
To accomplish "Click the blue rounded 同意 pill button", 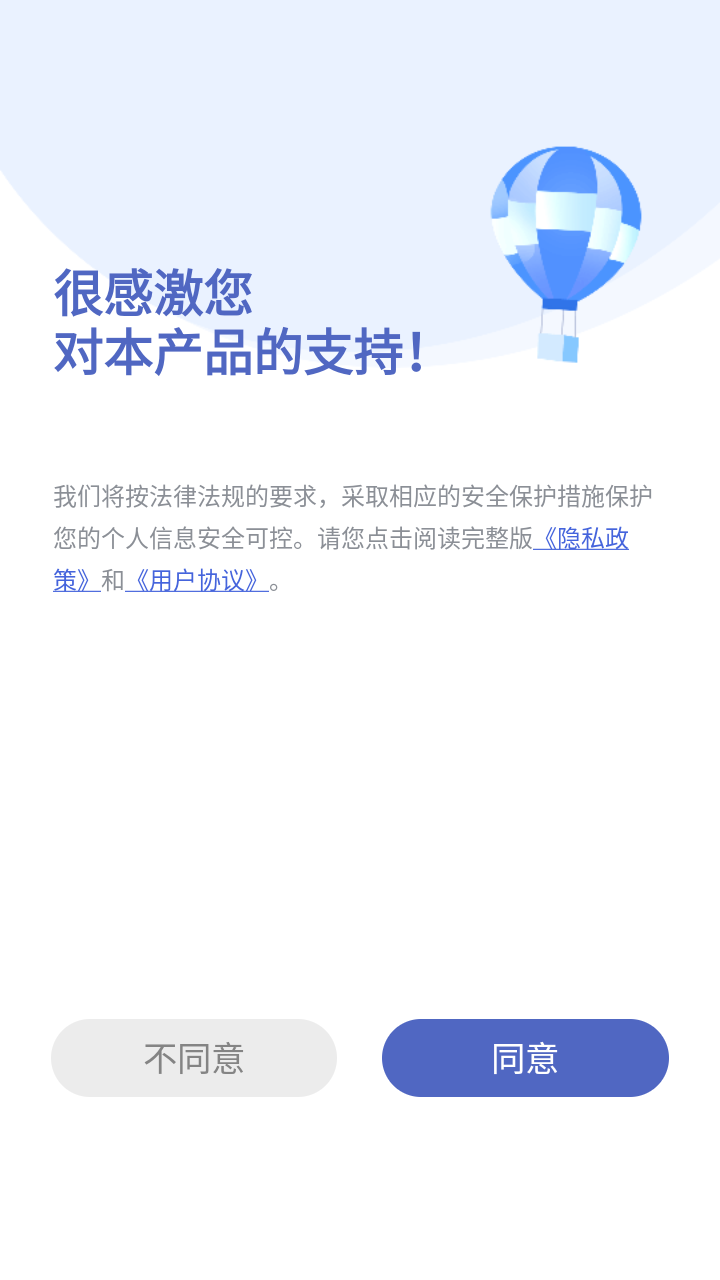I will point(526,1057).
